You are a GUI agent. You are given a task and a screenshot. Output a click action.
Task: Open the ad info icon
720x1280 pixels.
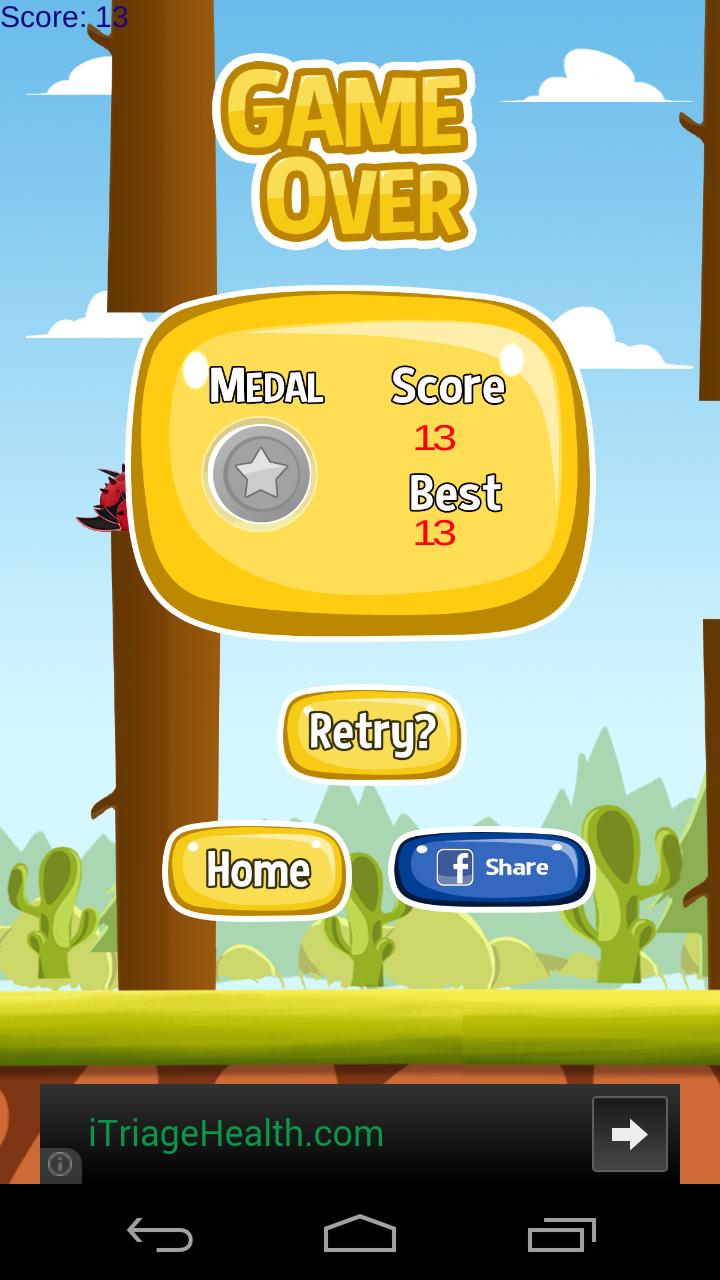click(60, 1165)
